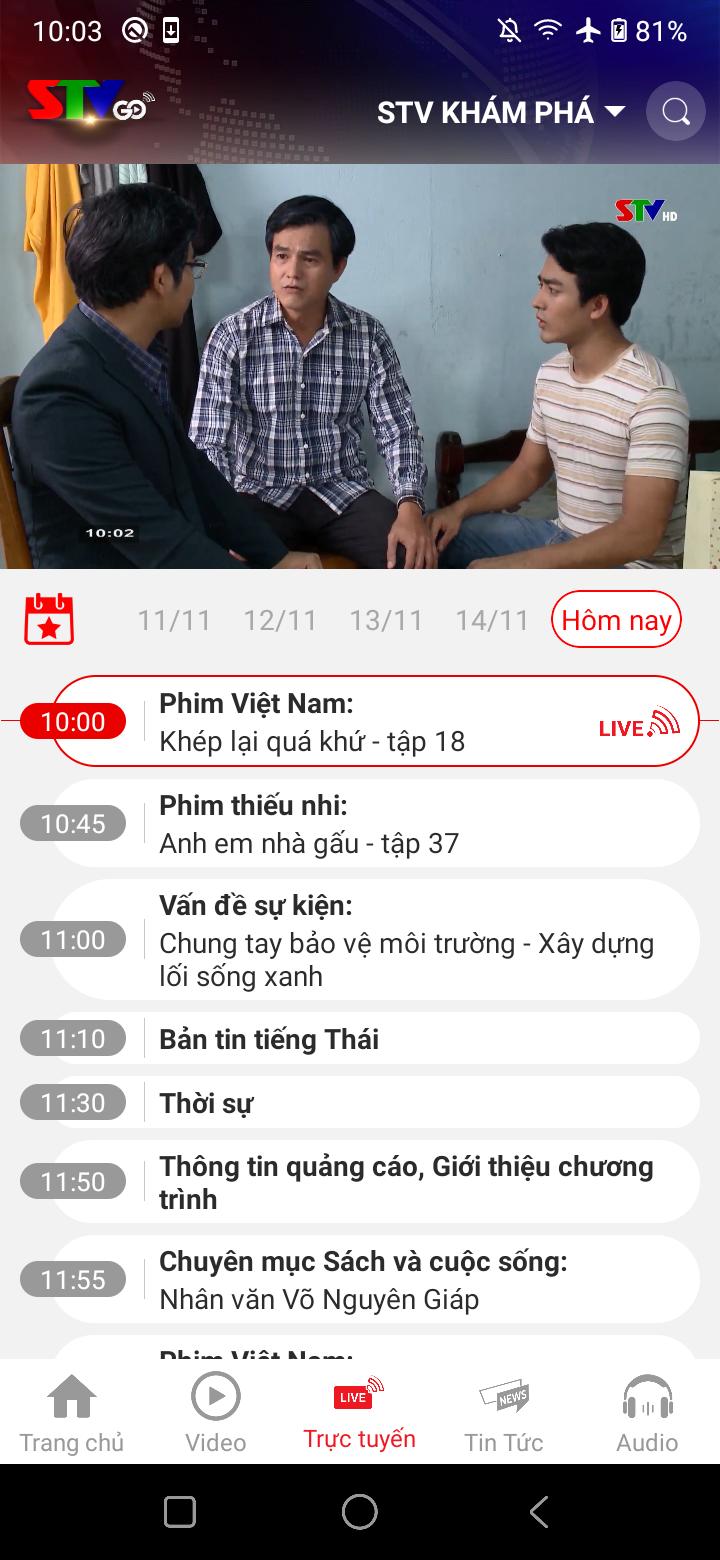Go to the Trang chủ tab

[72, 1413]
